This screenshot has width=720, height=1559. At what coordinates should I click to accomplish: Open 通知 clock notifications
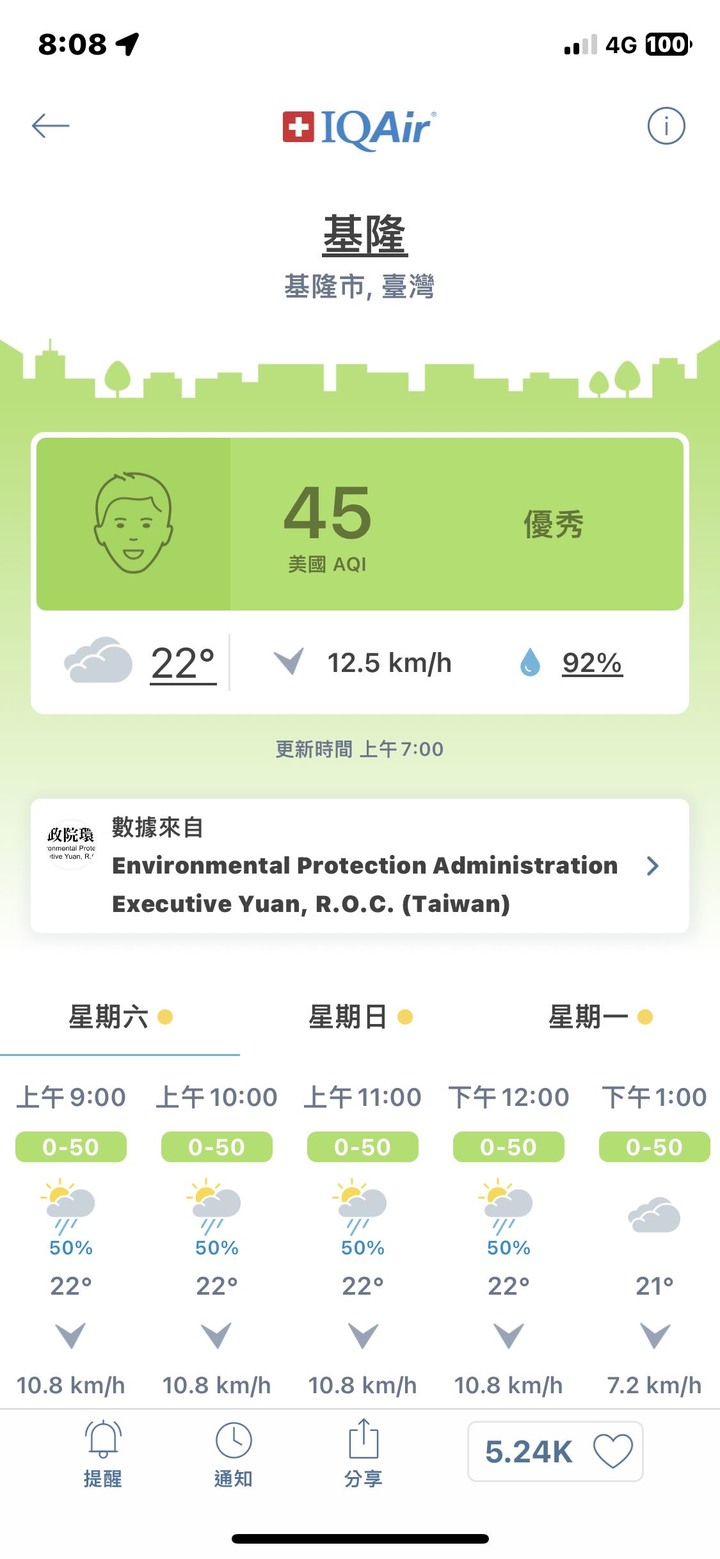pyautogui.click(x=233, y=1455)
